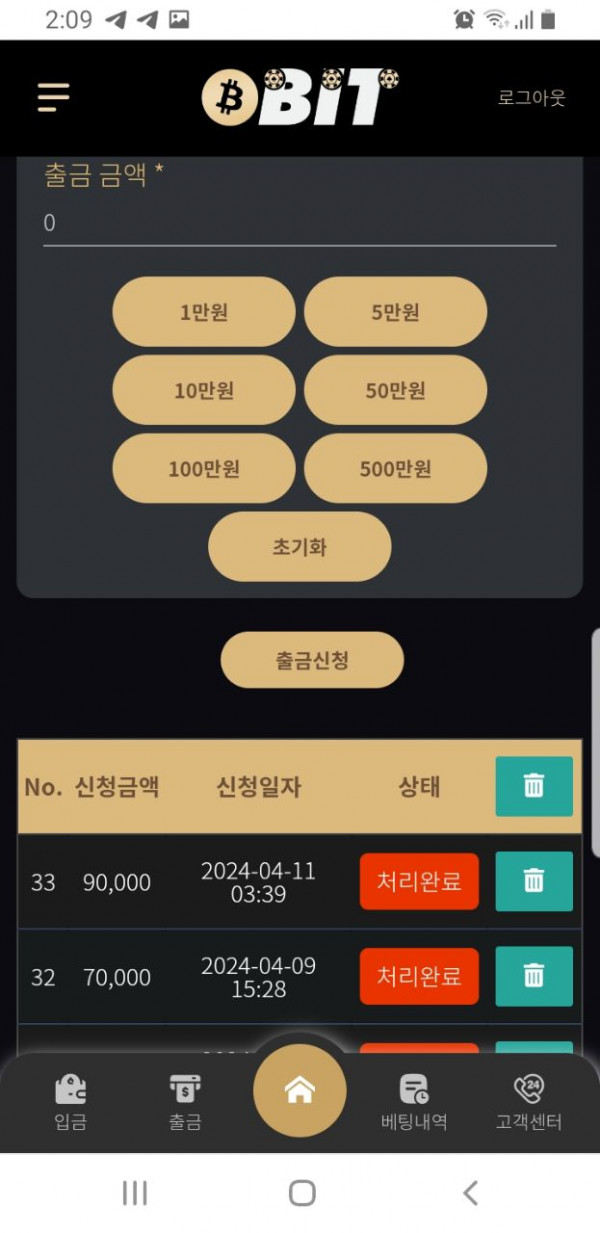Open the 베팅내역 betting history tab
The height and width of the screenshot is (1233, 600).
tap(414, 1102)
